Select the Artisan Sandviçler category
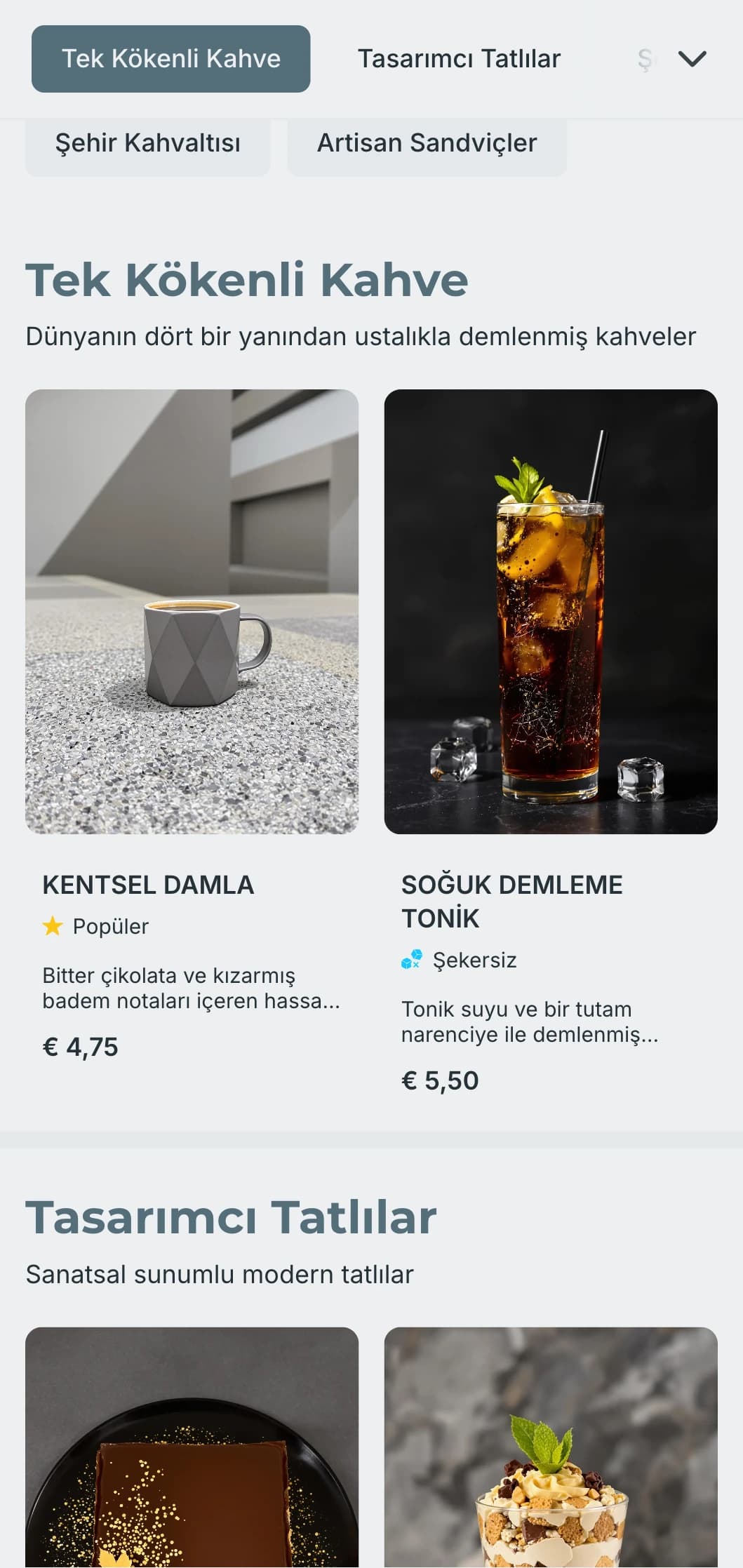 426,142
